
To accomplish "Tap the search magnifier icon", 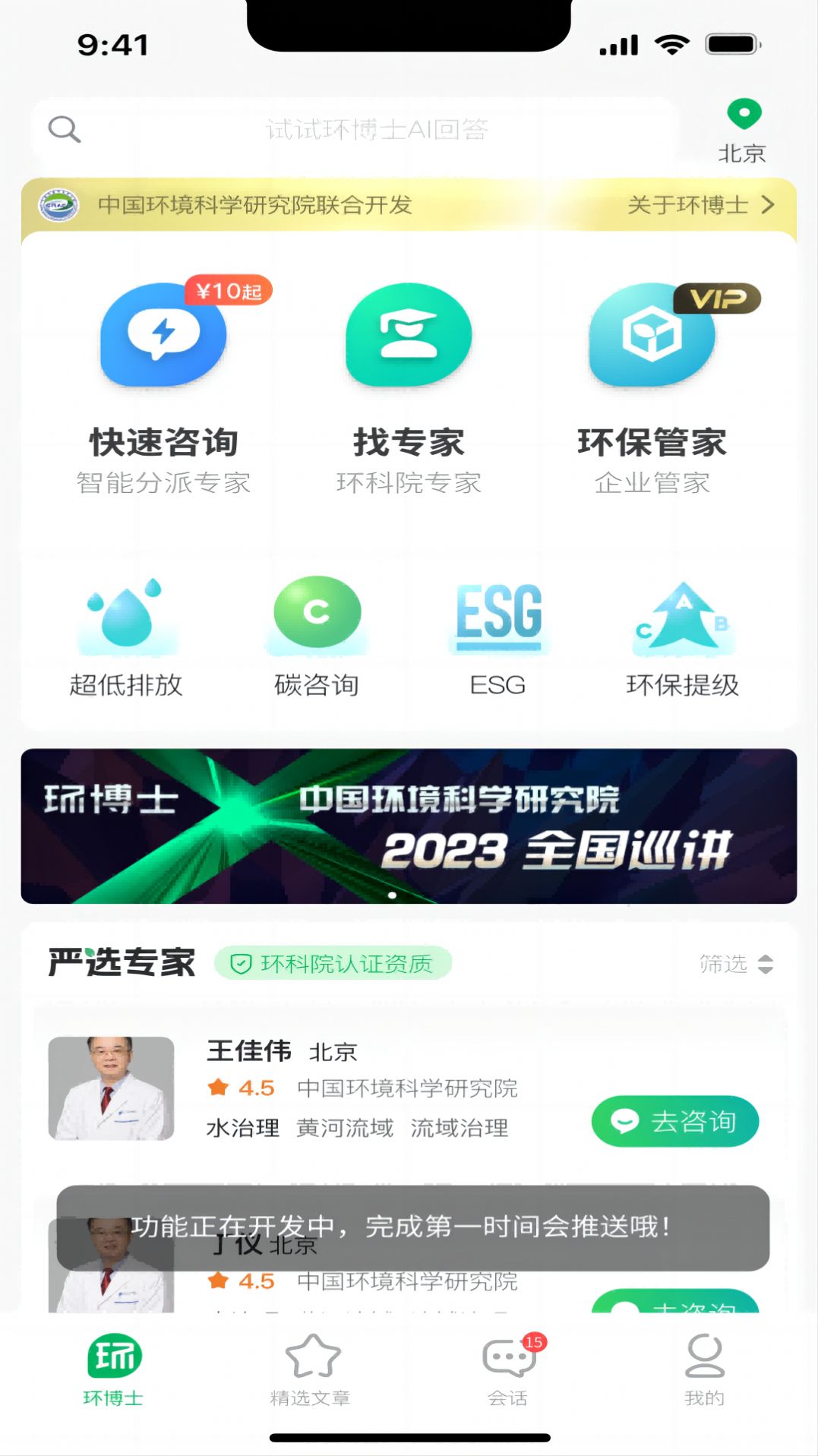I will coord(64,128).
